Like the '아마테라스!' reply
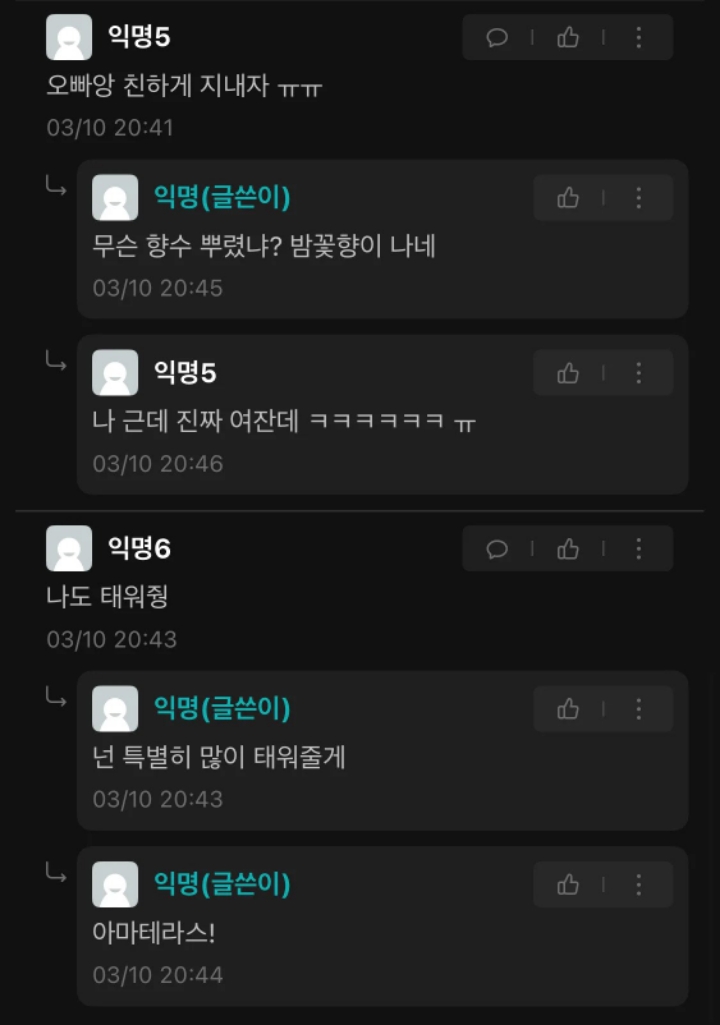 568,885
